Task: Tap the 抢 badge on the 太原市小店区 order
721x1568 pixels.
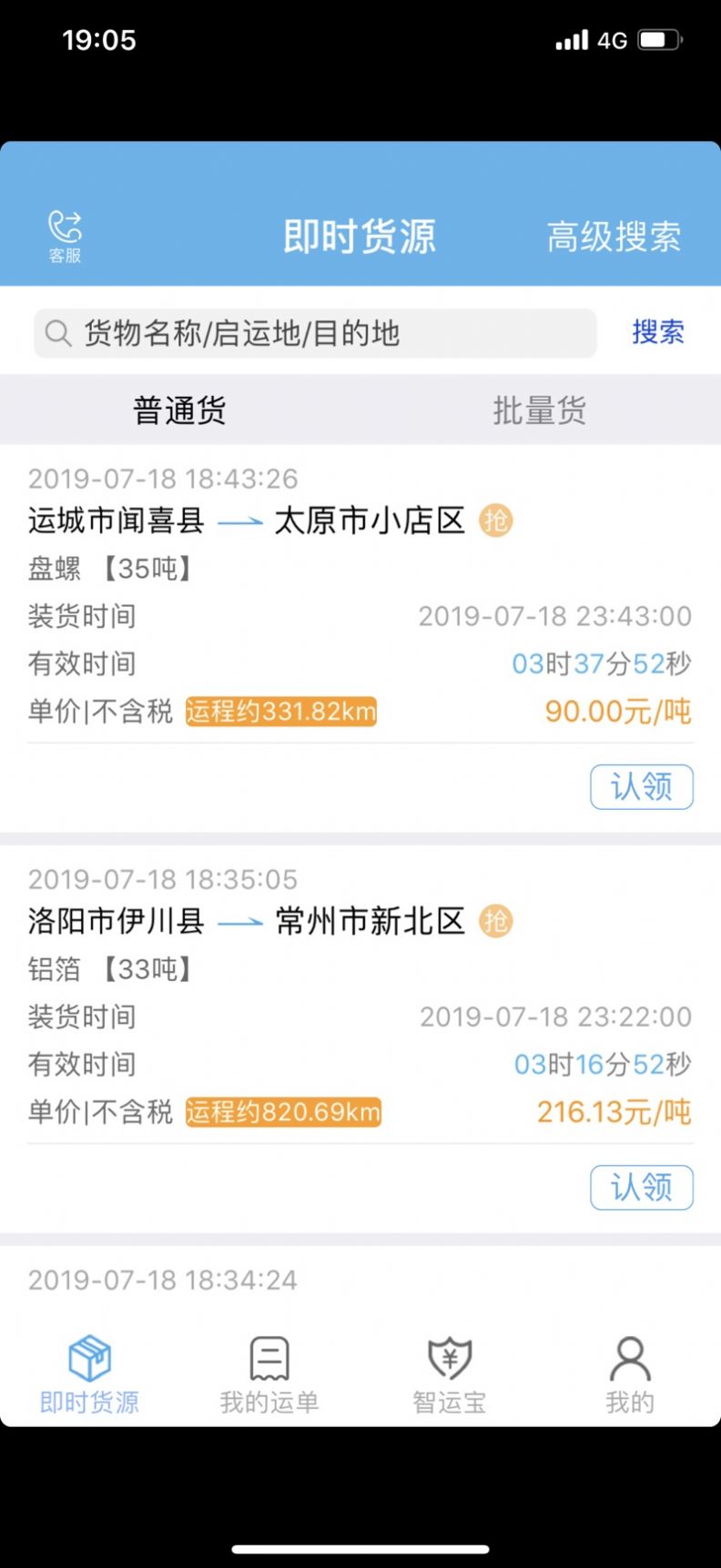Action: pyautogui.click(x=497, y=521)
